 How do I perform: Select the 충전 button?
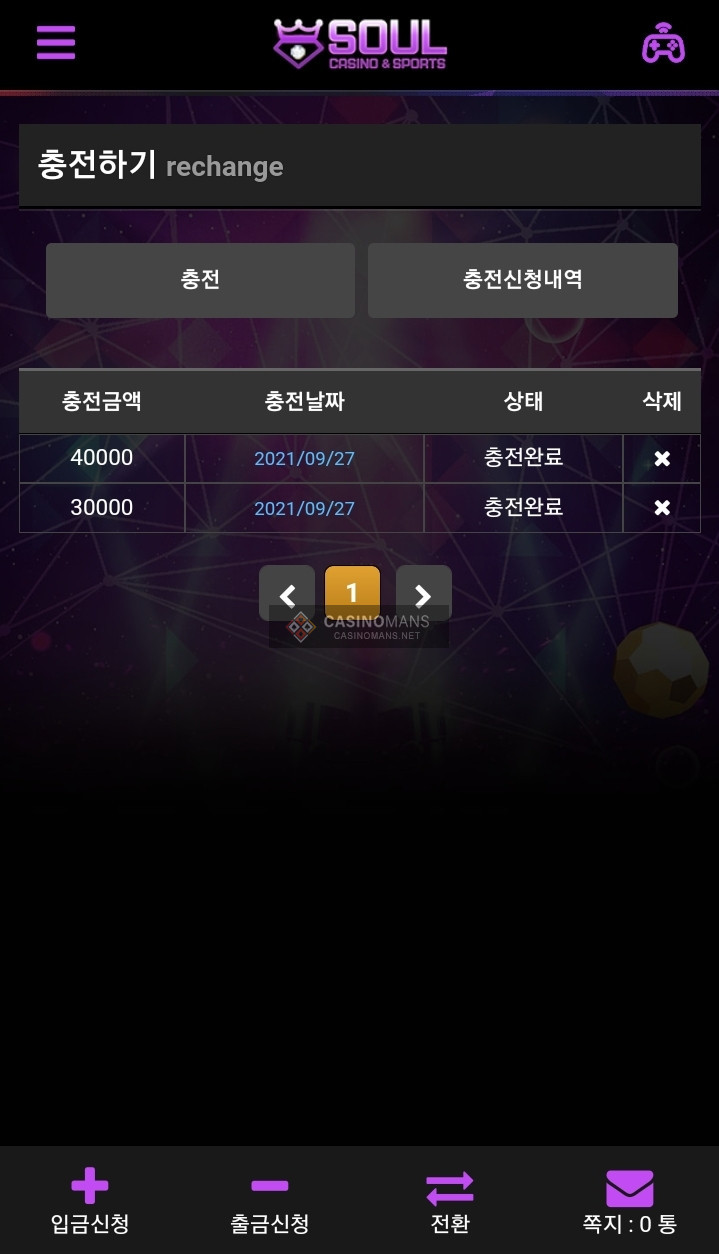click(x=200, y=280)
